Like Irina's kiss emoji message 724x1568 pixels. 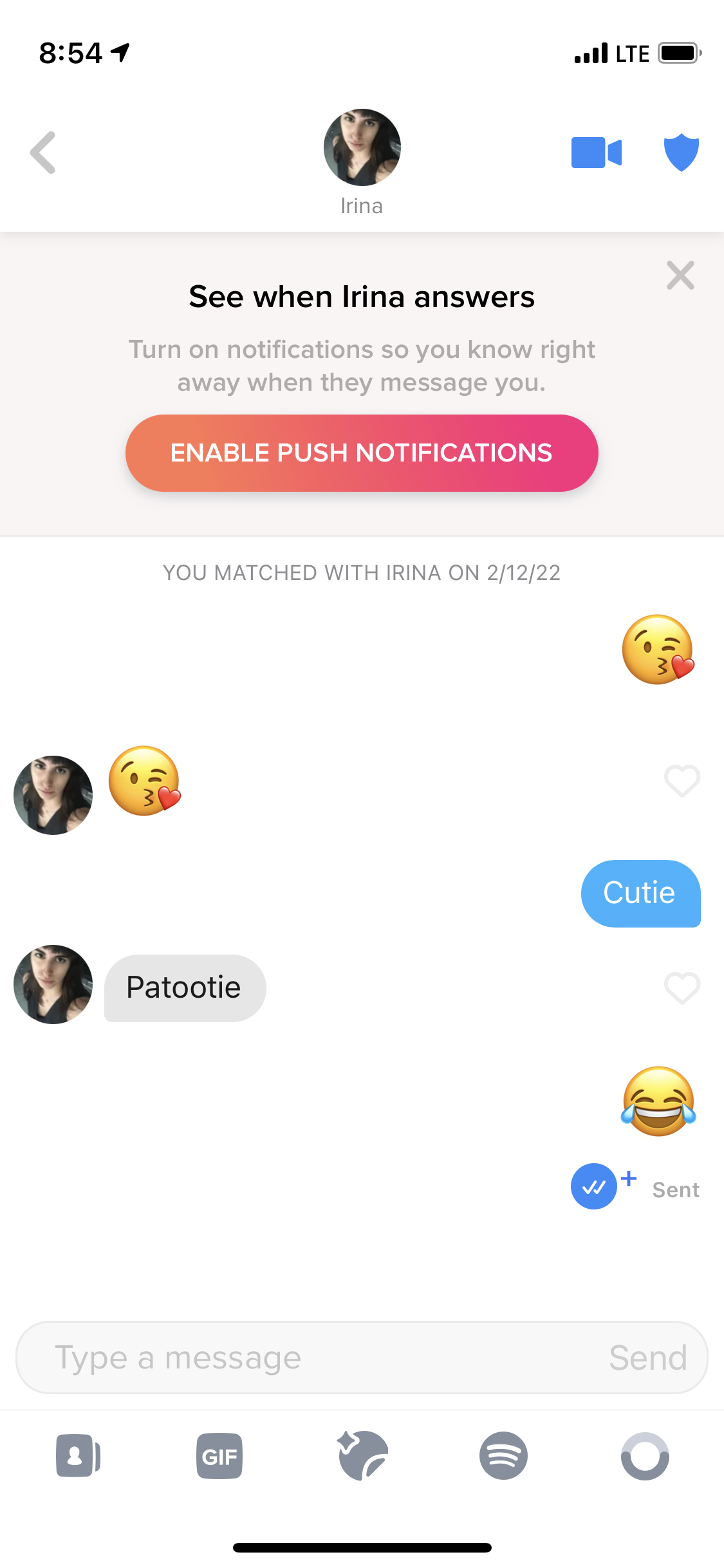(x=682, y=781)
